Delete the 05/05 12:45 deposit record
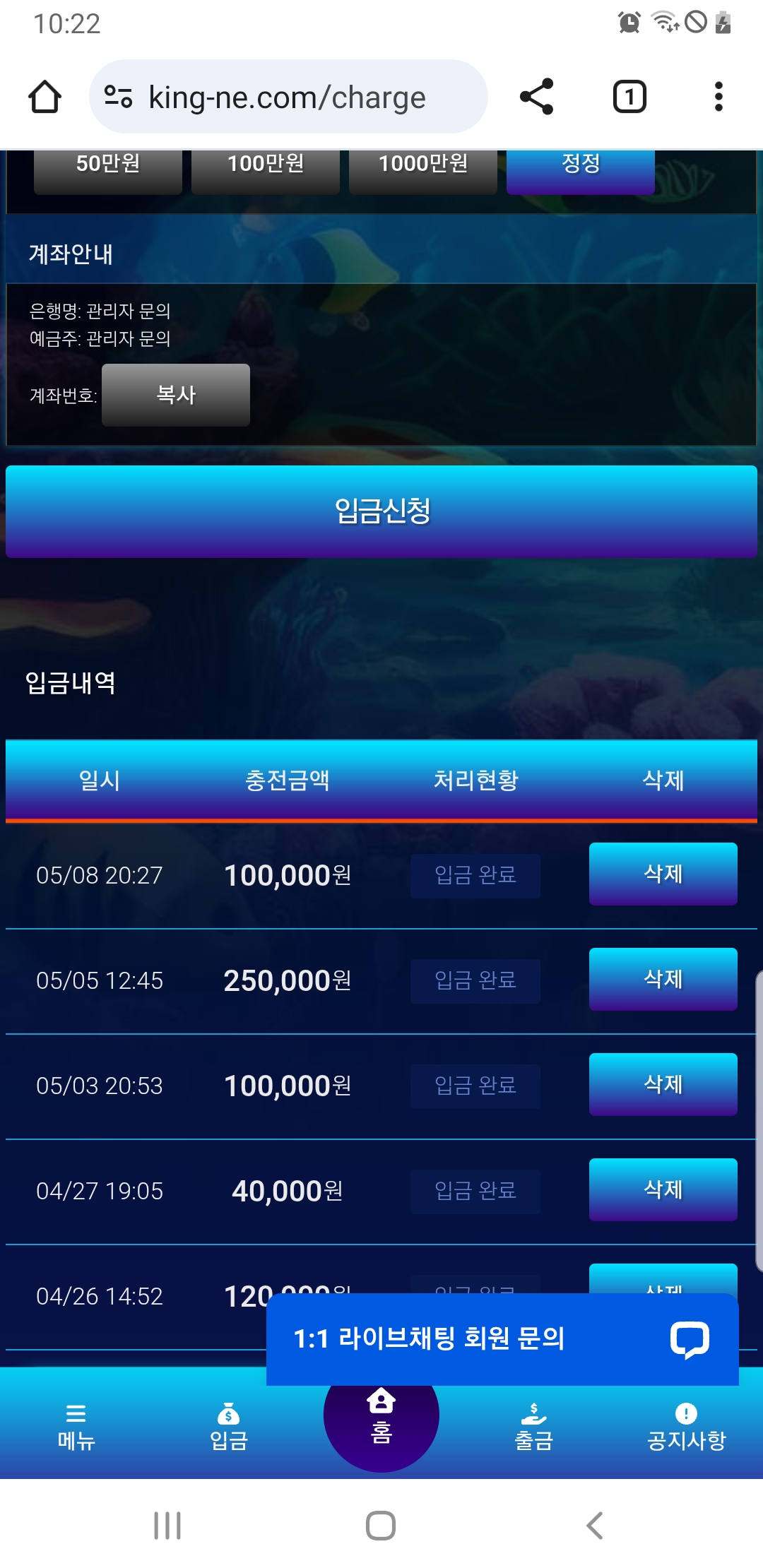The width and height of the screenshot is (763, 1568). pyautogui.click(x=663, y=979)
